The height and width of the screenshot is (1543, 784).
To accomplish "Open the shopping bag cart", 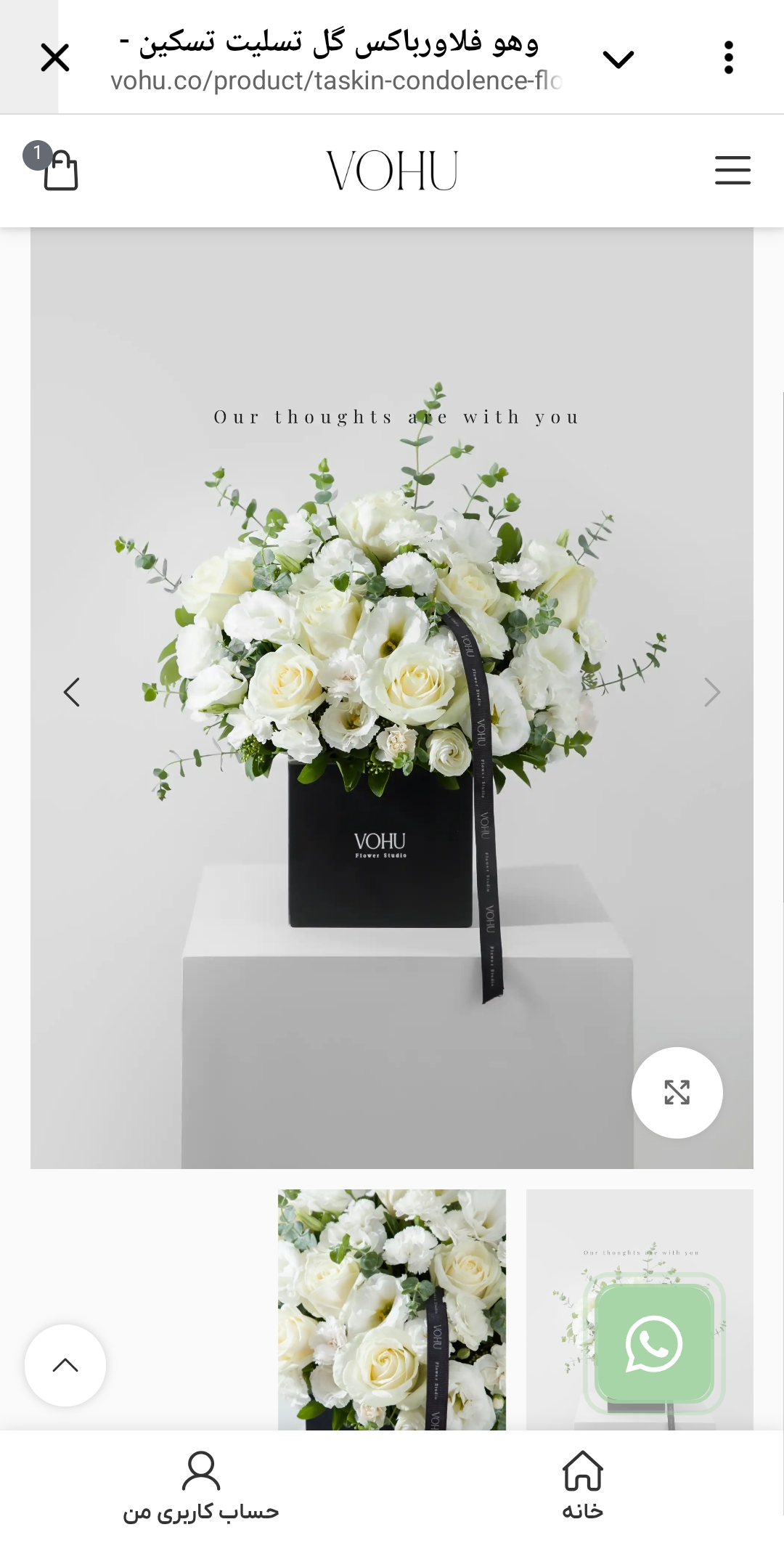I will [58, 169].
